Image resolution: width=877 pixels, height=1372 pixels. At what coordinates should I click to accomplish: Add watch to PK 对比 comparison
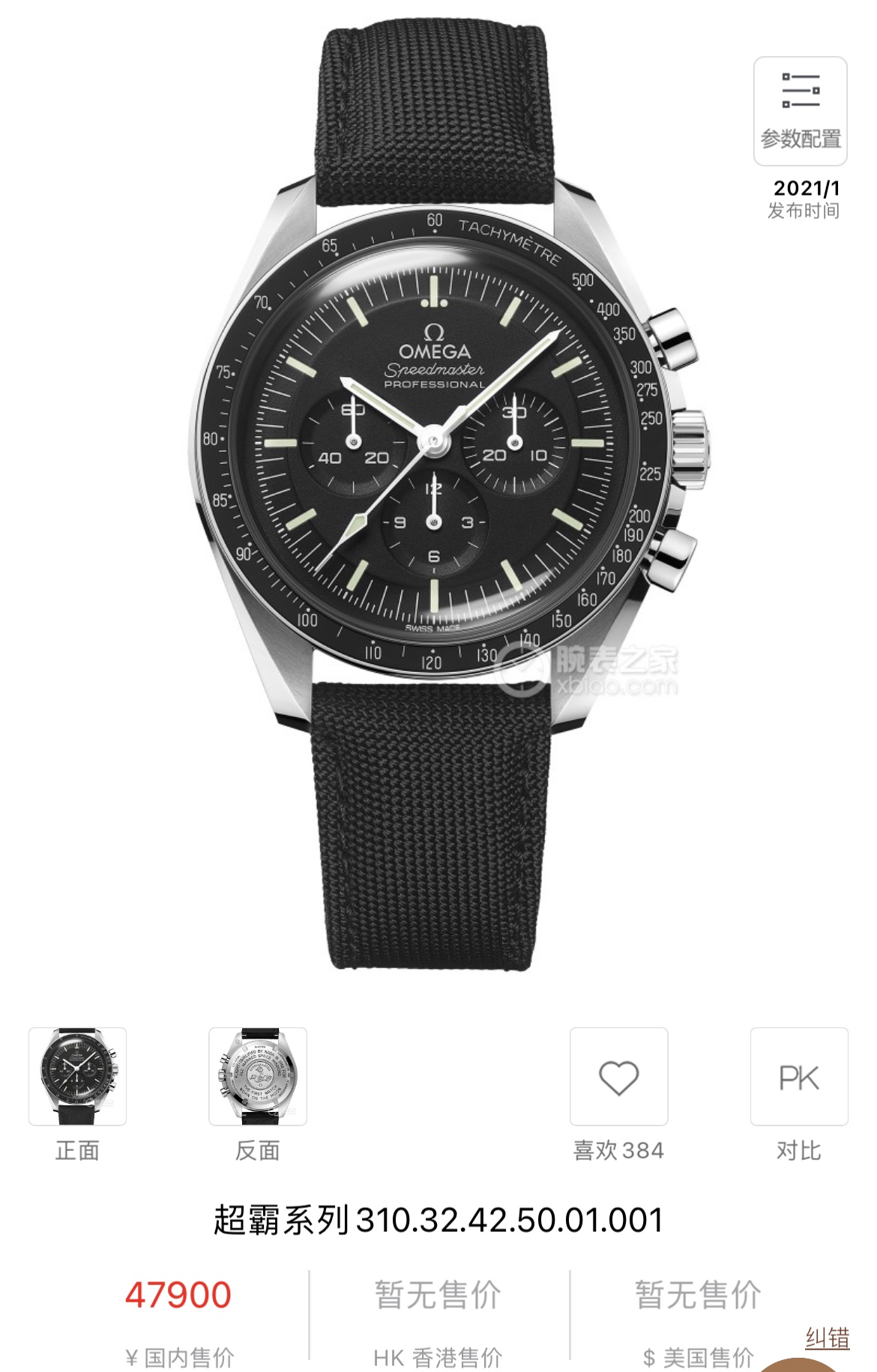(x=799, y=1076)
